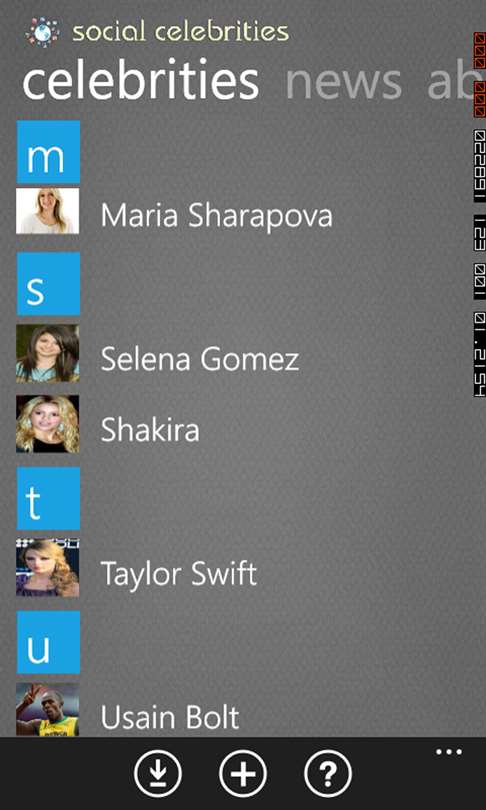The width and height of the screenshot is (486, 810).
Task: Switch to the news tab
Action: pyautogui.click(x=344, y=82)
